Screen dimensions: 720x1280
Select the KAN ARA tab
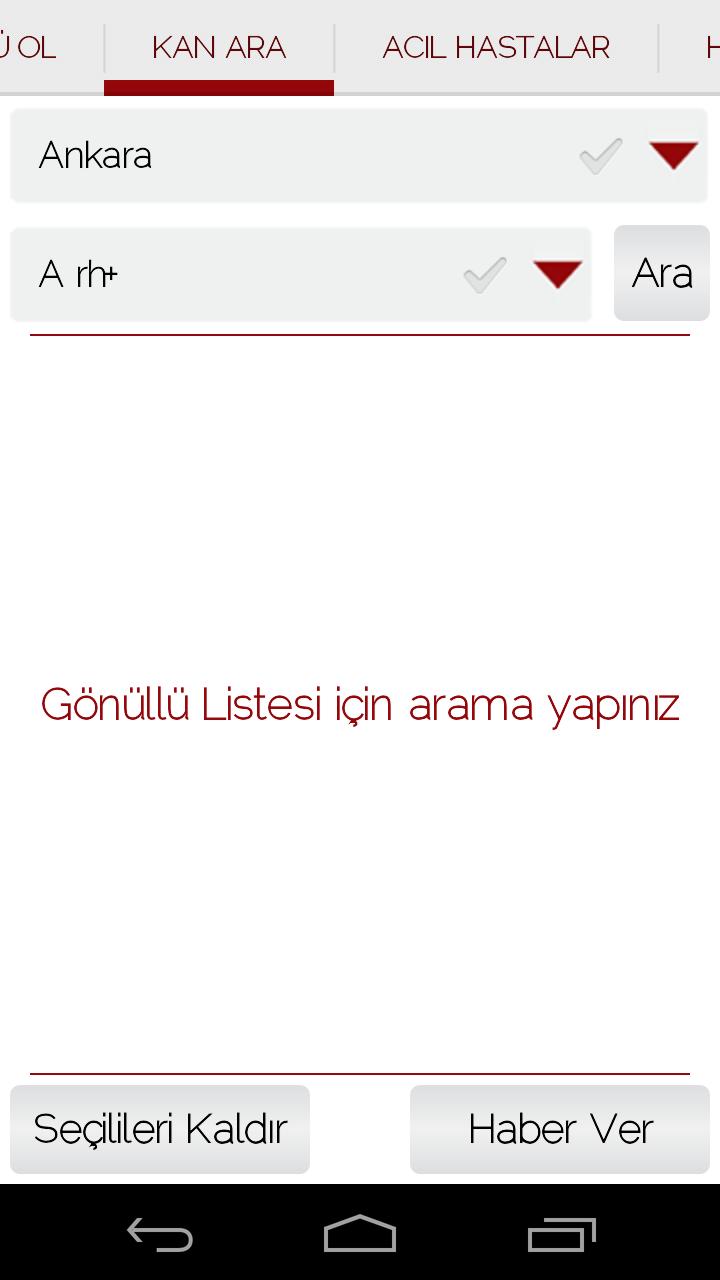point(218,47)
